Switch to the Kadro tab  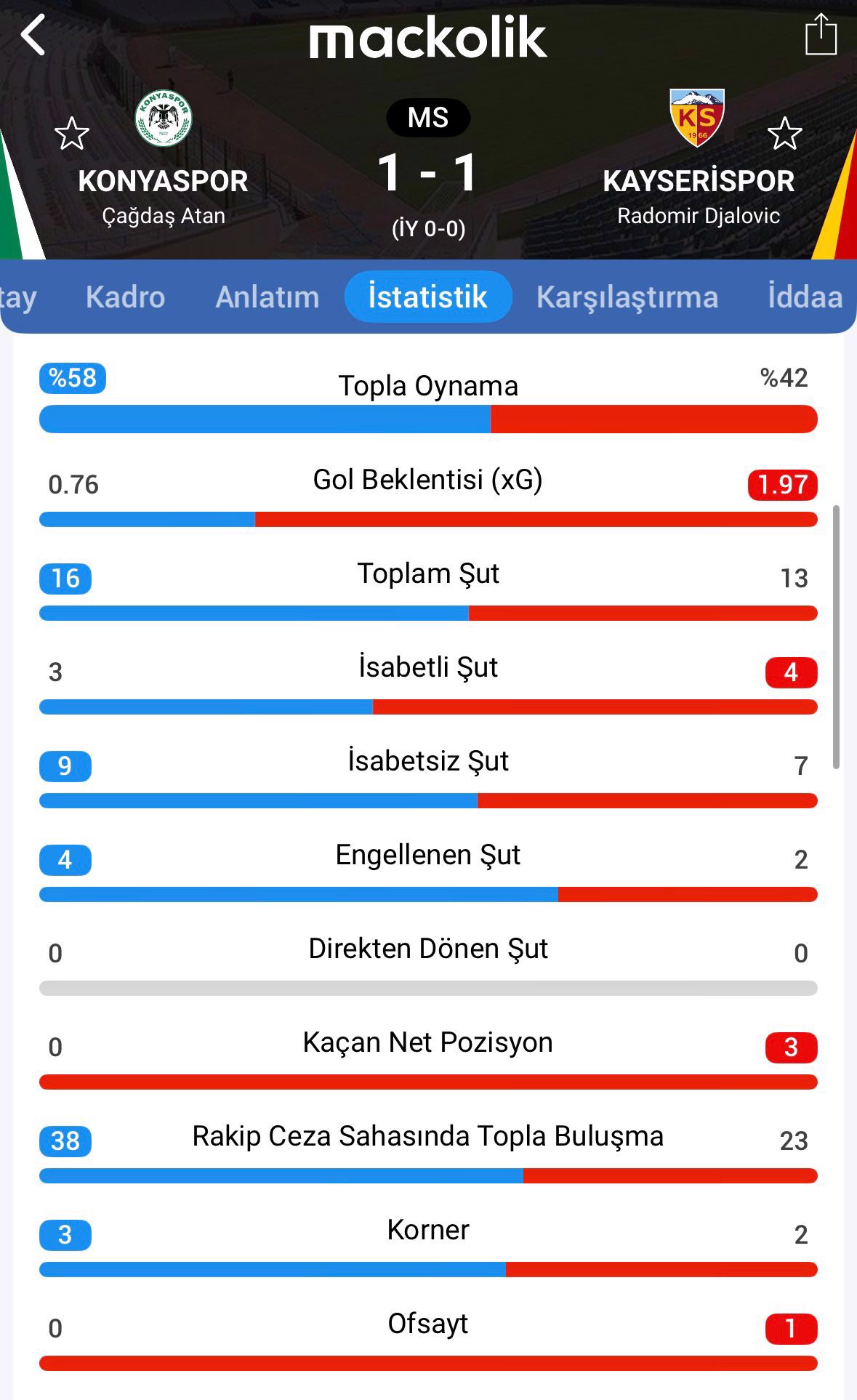tap(125, 297)
